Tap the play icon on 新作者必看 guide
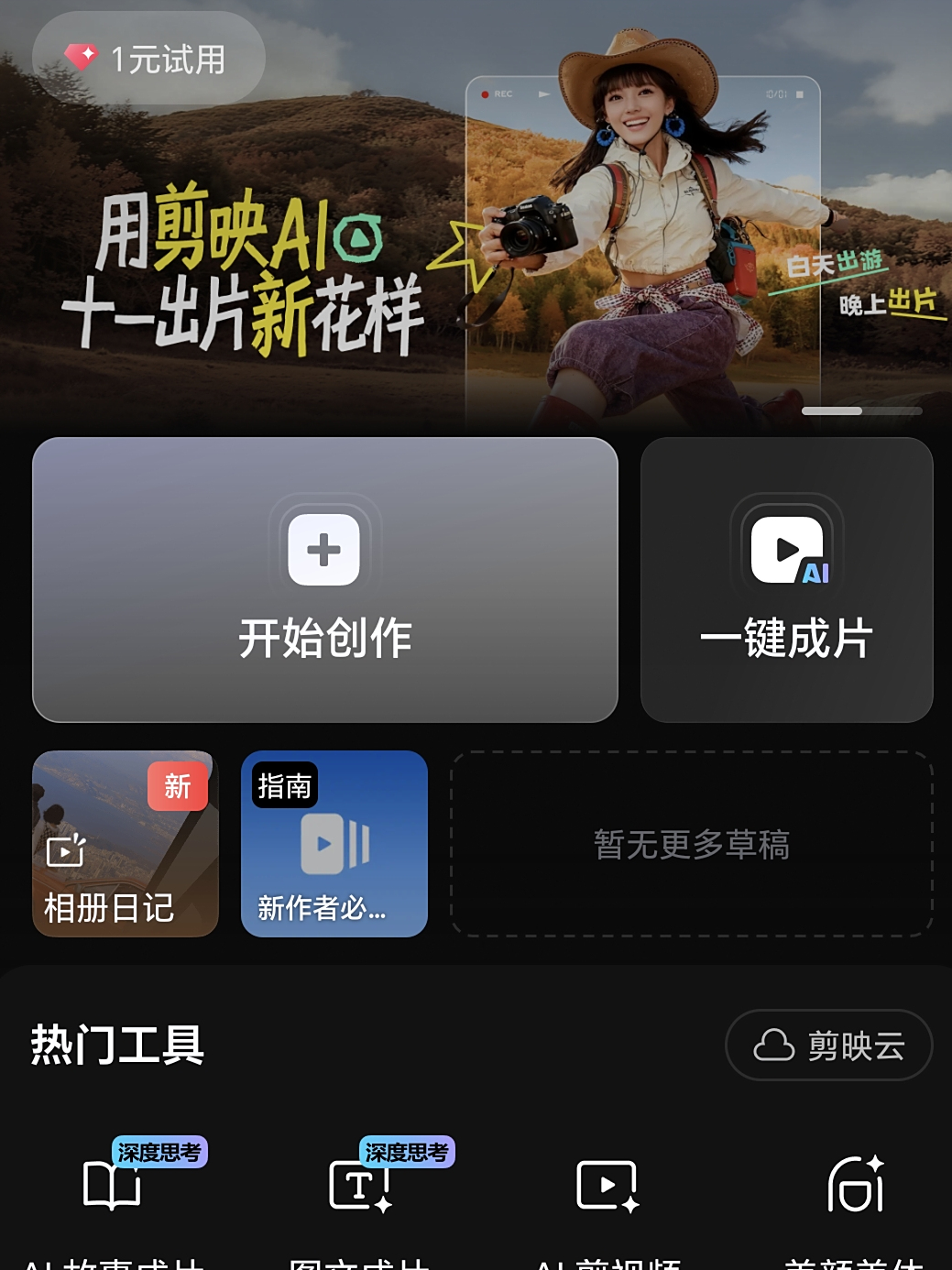Viewport: 952px width, 1270px height. [x=334, y=845]
